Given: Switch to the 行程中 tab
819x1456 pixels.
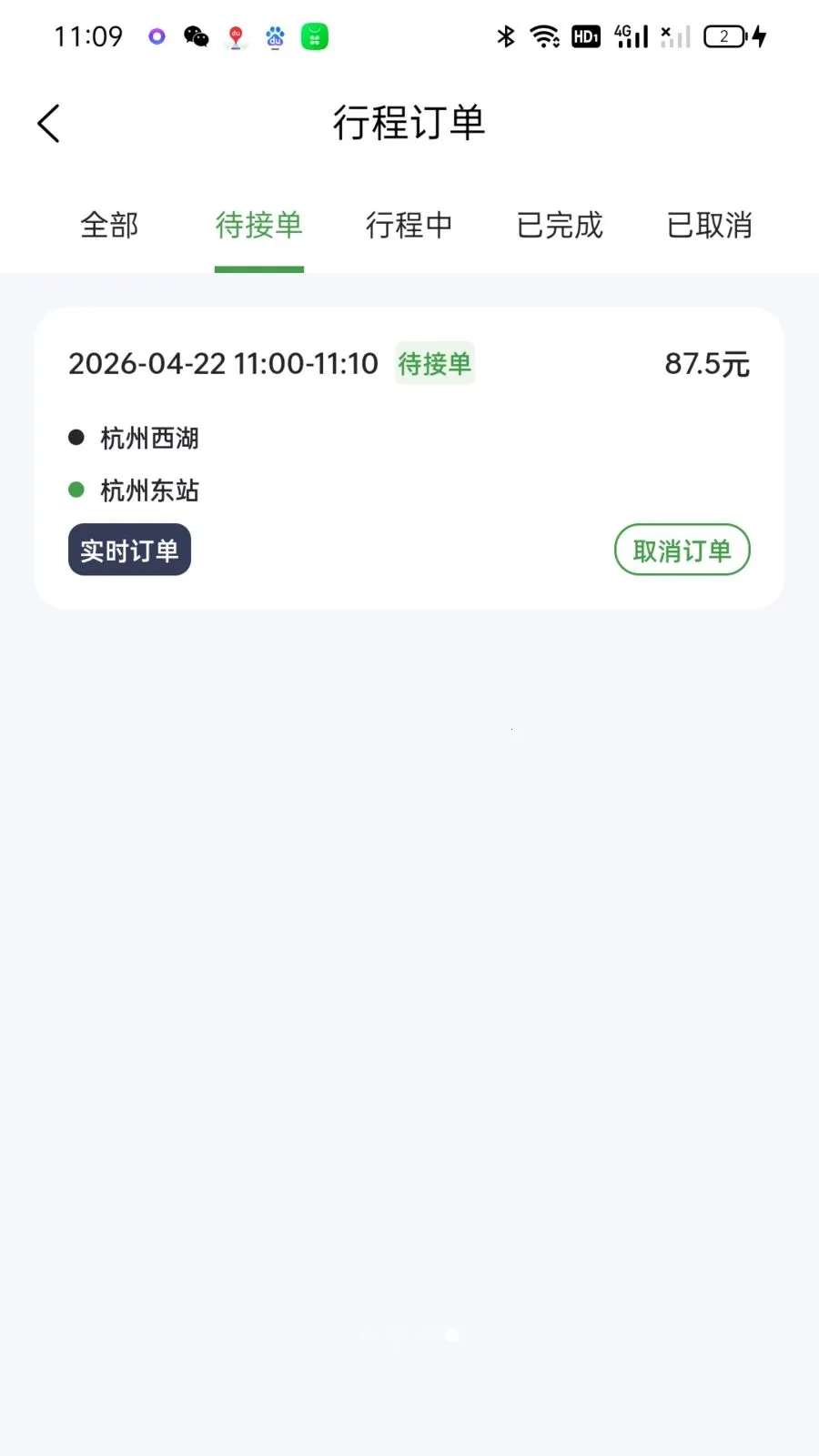Looking at the screenshot, I should [x=409, y=225].
